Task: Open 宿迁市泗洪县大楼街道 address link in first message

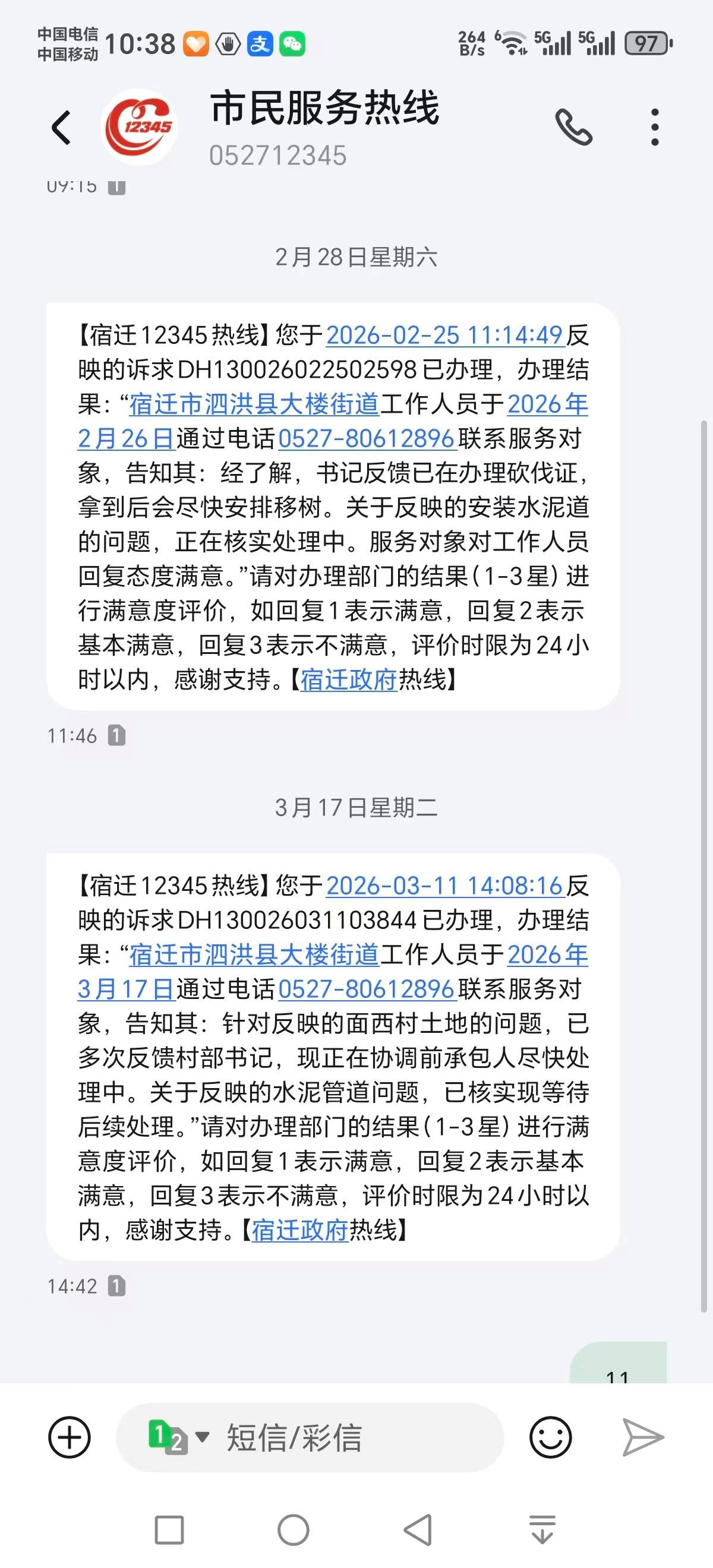Action: click(254, 405)
